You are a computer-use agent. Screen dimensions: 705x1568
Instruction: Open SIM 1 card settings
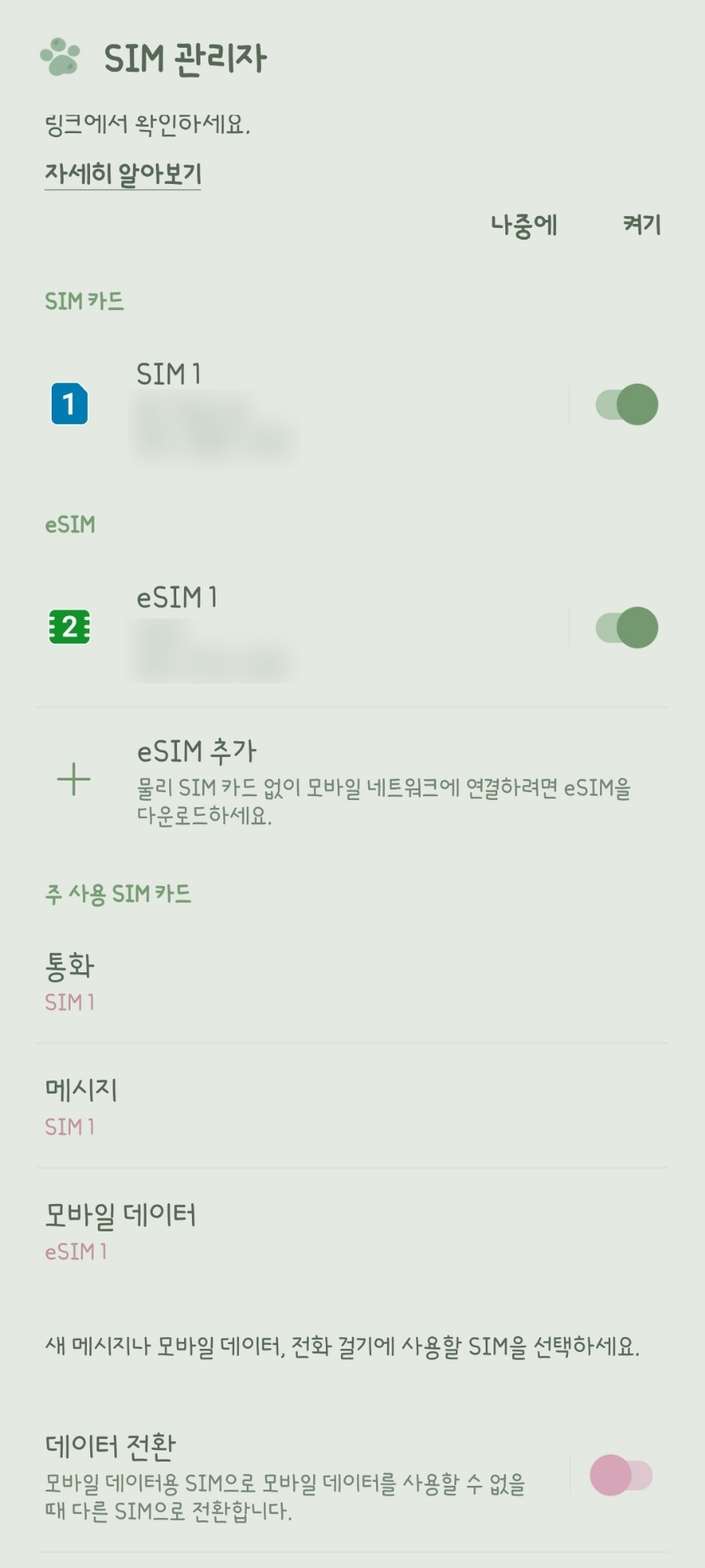click(x=302, y=406)
